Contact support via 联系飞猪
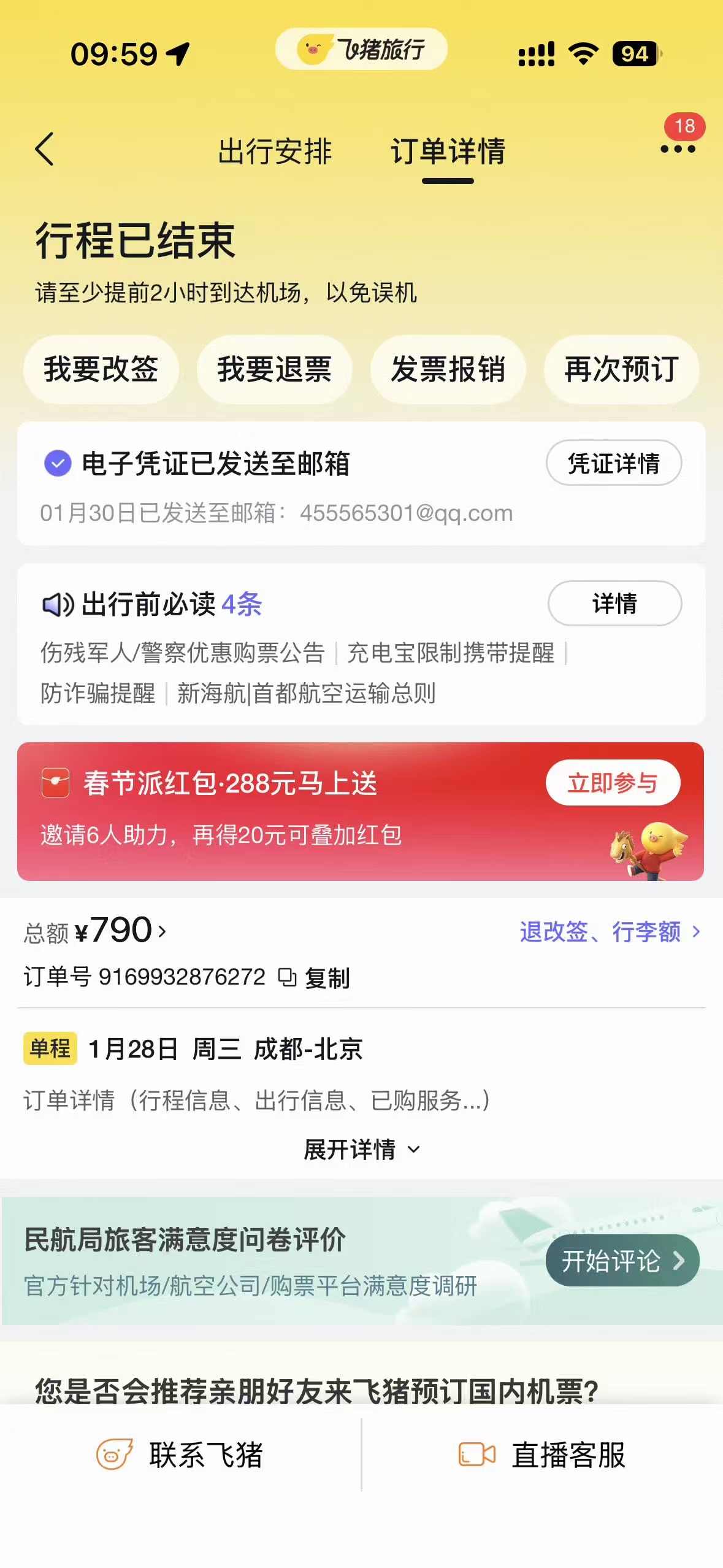The height and width of the screenshot is (1568, 723). click(x=180, y=1455)
